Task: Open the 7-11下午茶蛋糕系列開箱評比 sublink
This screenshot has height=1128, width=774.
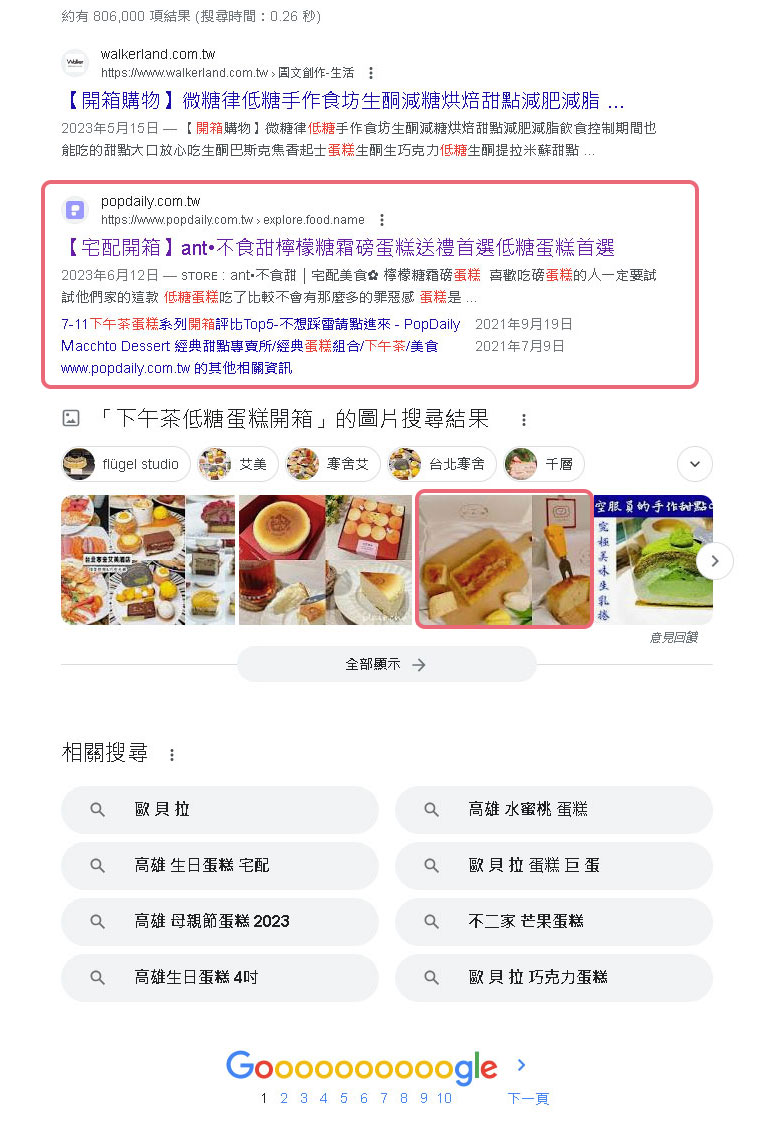Action: (260, 324)
